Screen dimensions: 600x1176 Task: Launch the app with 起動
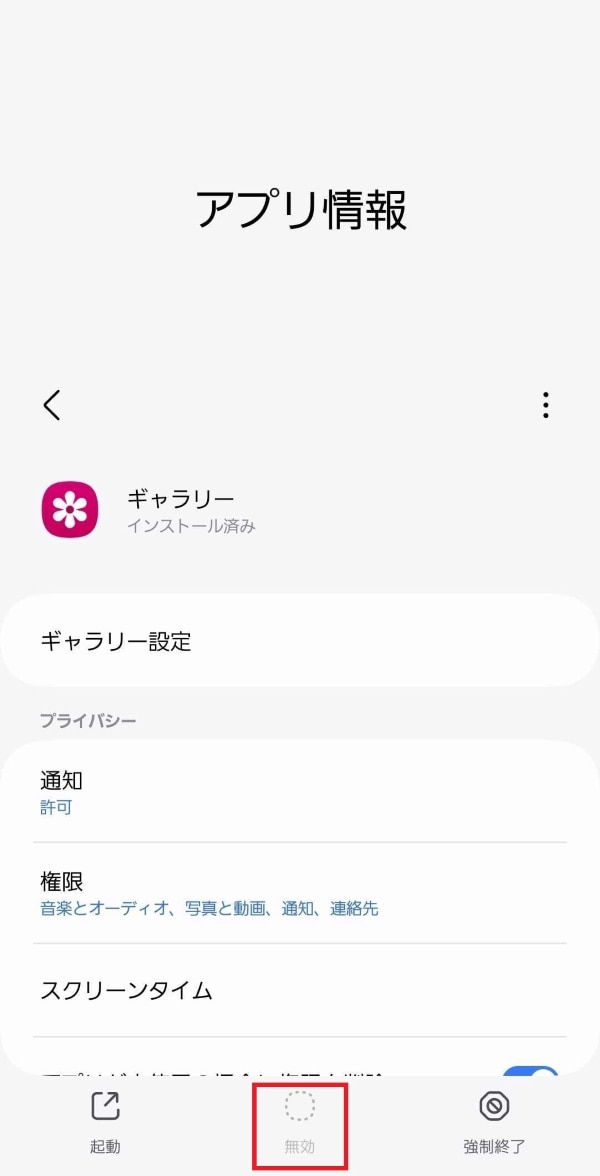(105, 1122)
